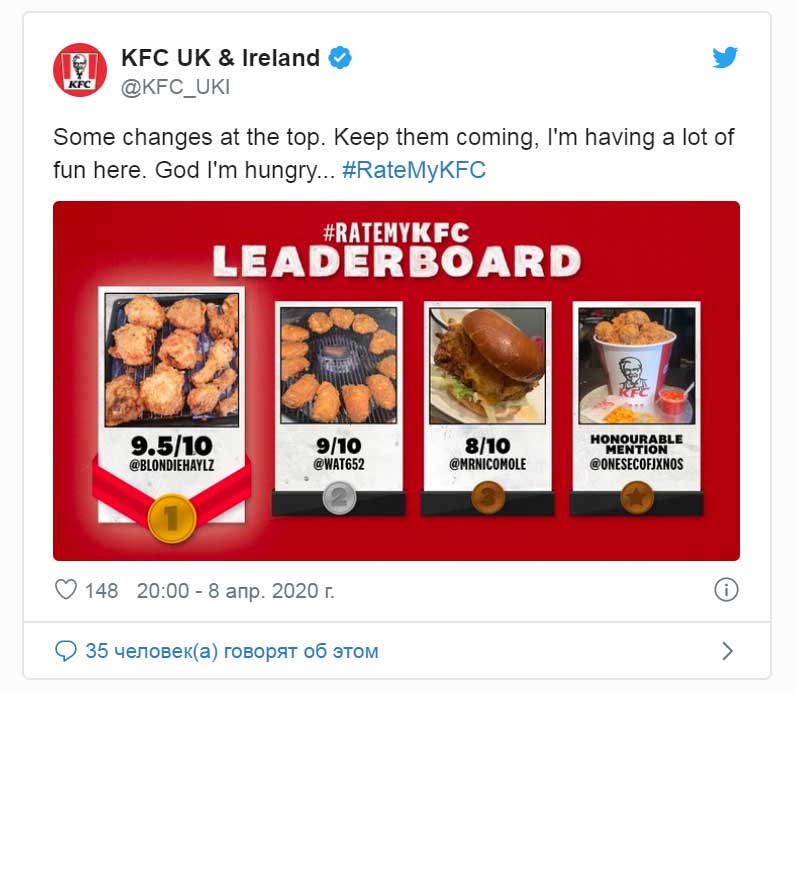The height and width of the screenshot is (872, 796).
Task: Open the KFC UK & Ireland profile avatar
Action: click(79, 70)
